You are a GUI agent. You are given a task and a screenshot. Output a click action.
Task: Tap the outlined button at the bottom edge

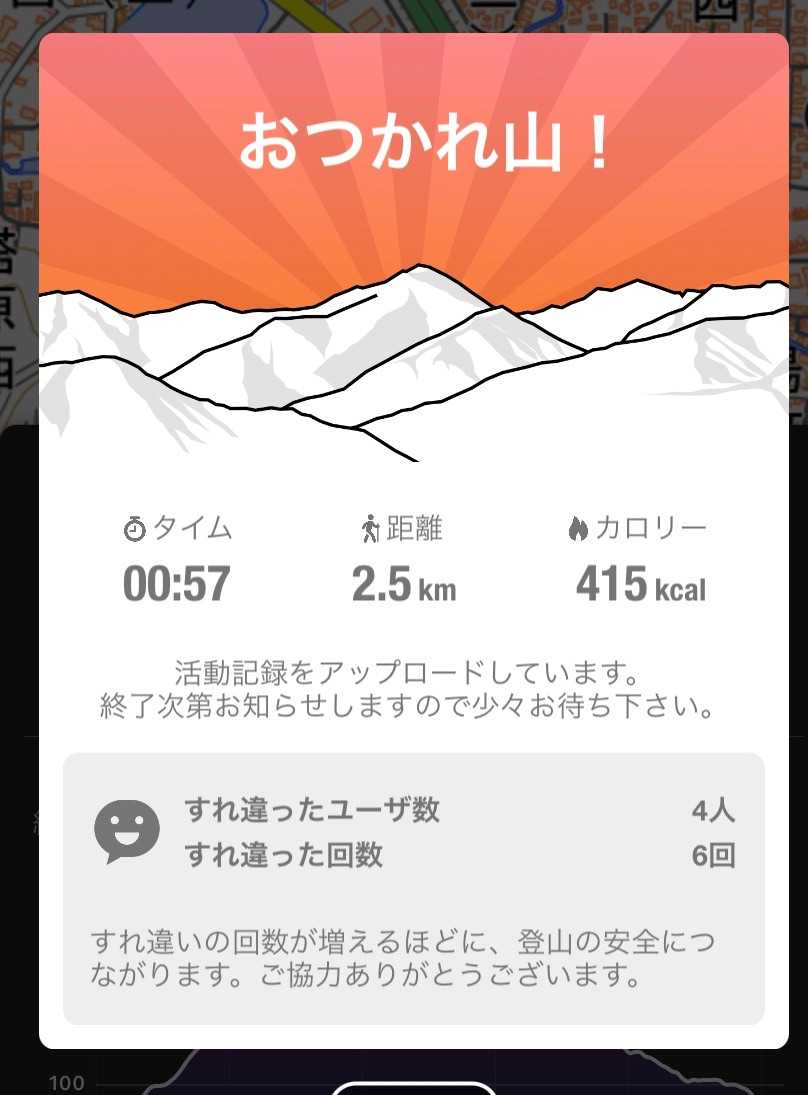point(413,1088)
